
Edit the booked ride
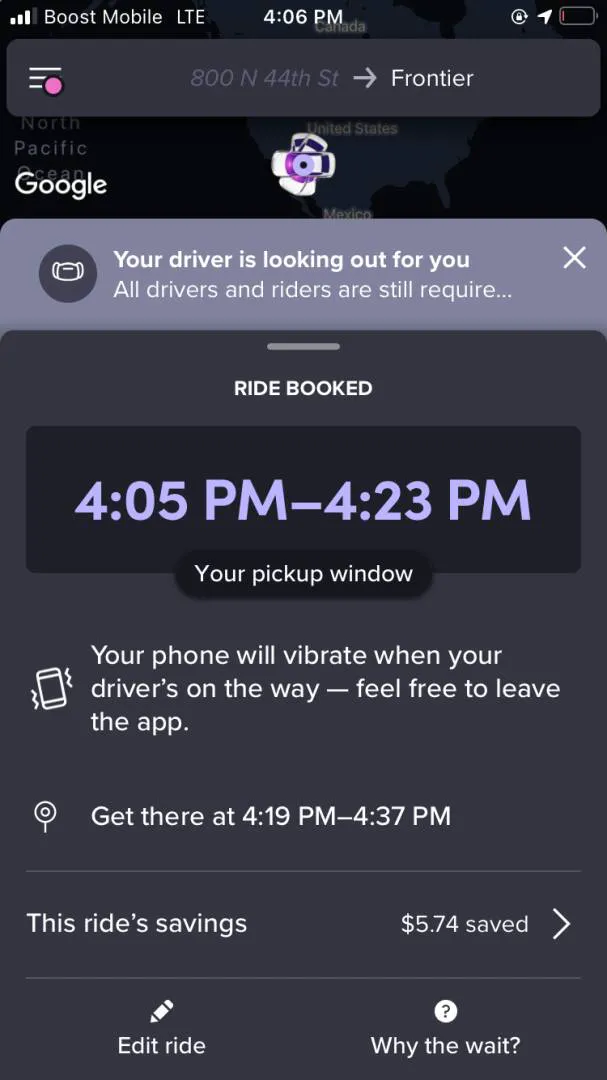[x=161, y=1029]
